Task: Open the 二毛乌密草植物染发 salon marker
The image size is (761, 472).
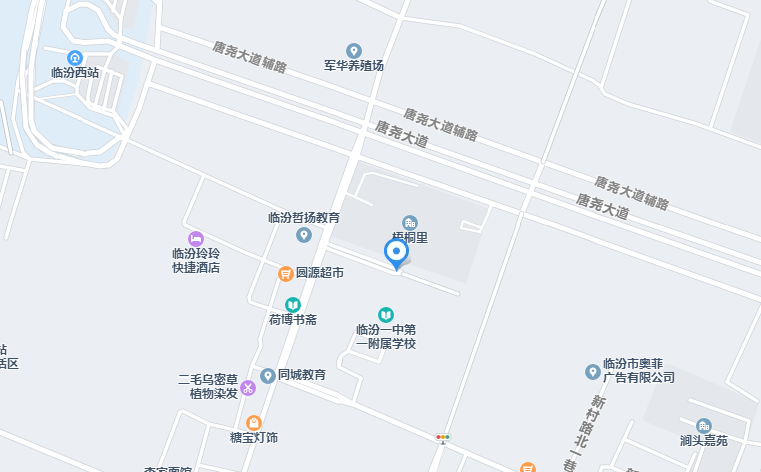Action: pos(248,388)
